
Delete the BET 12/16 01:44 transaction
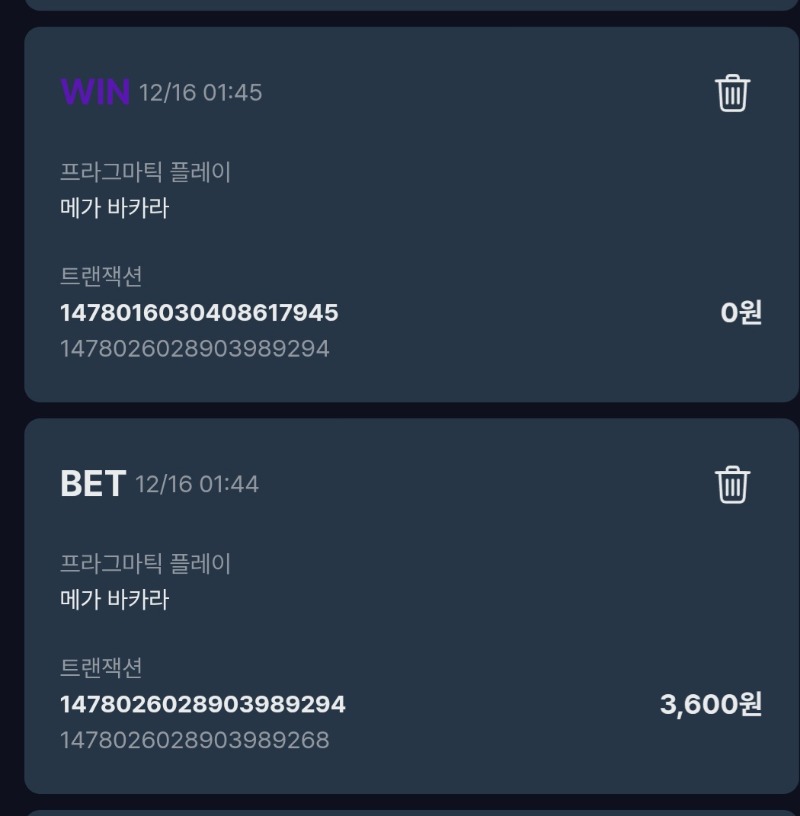[732, 484]
